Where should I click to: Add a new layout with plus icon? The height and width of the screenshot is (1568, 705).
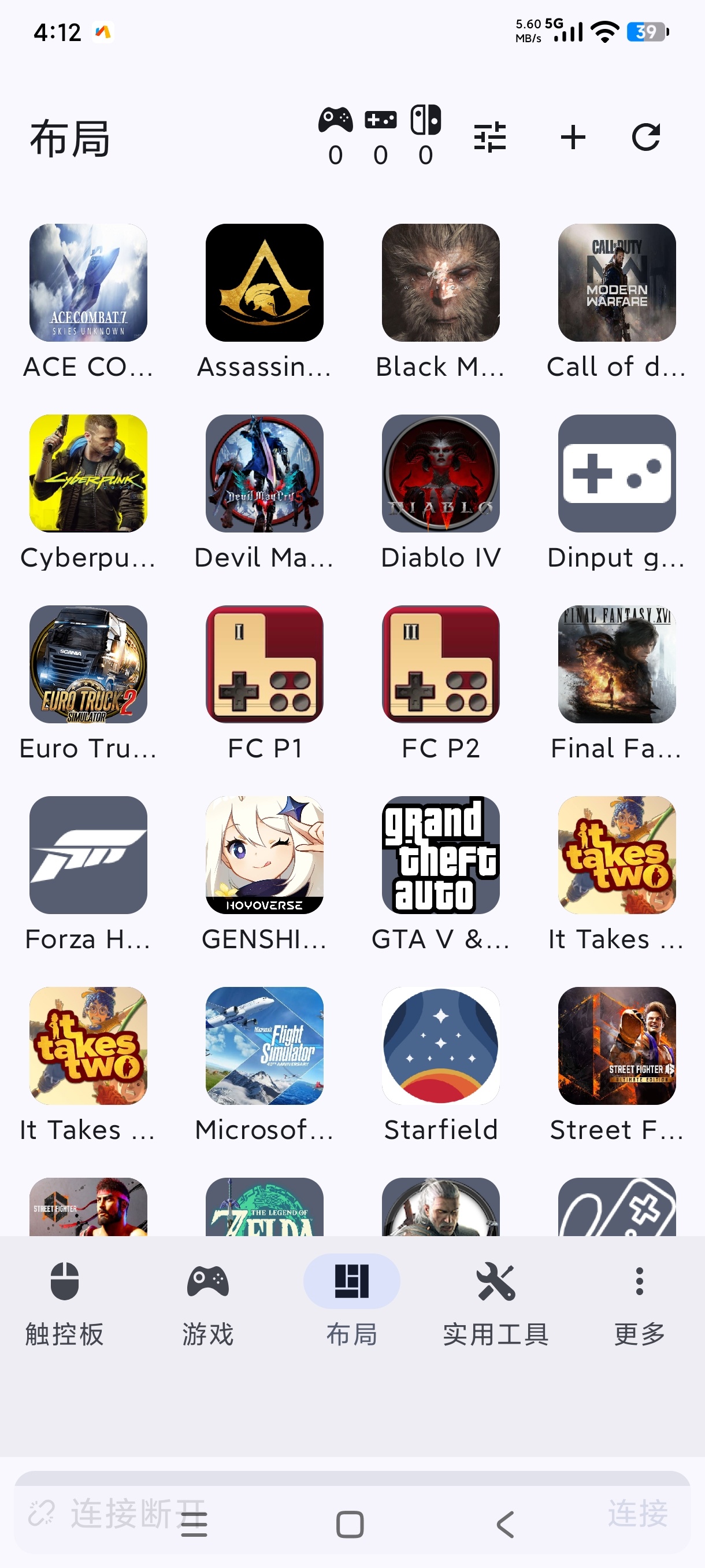[x=573, y=137]
